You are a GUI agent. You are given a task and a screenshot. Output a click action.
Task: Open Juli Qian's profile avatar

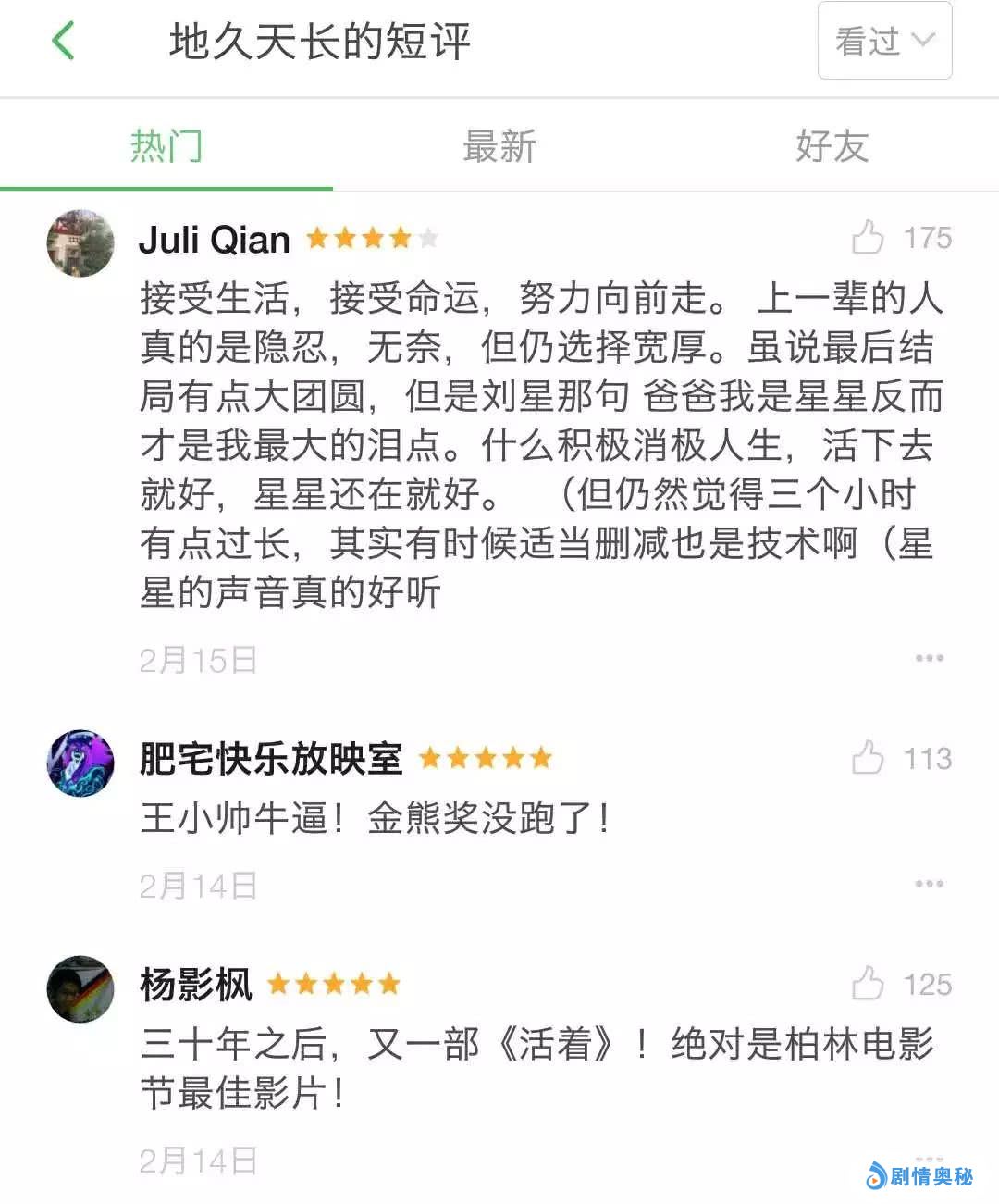(80, 242)
